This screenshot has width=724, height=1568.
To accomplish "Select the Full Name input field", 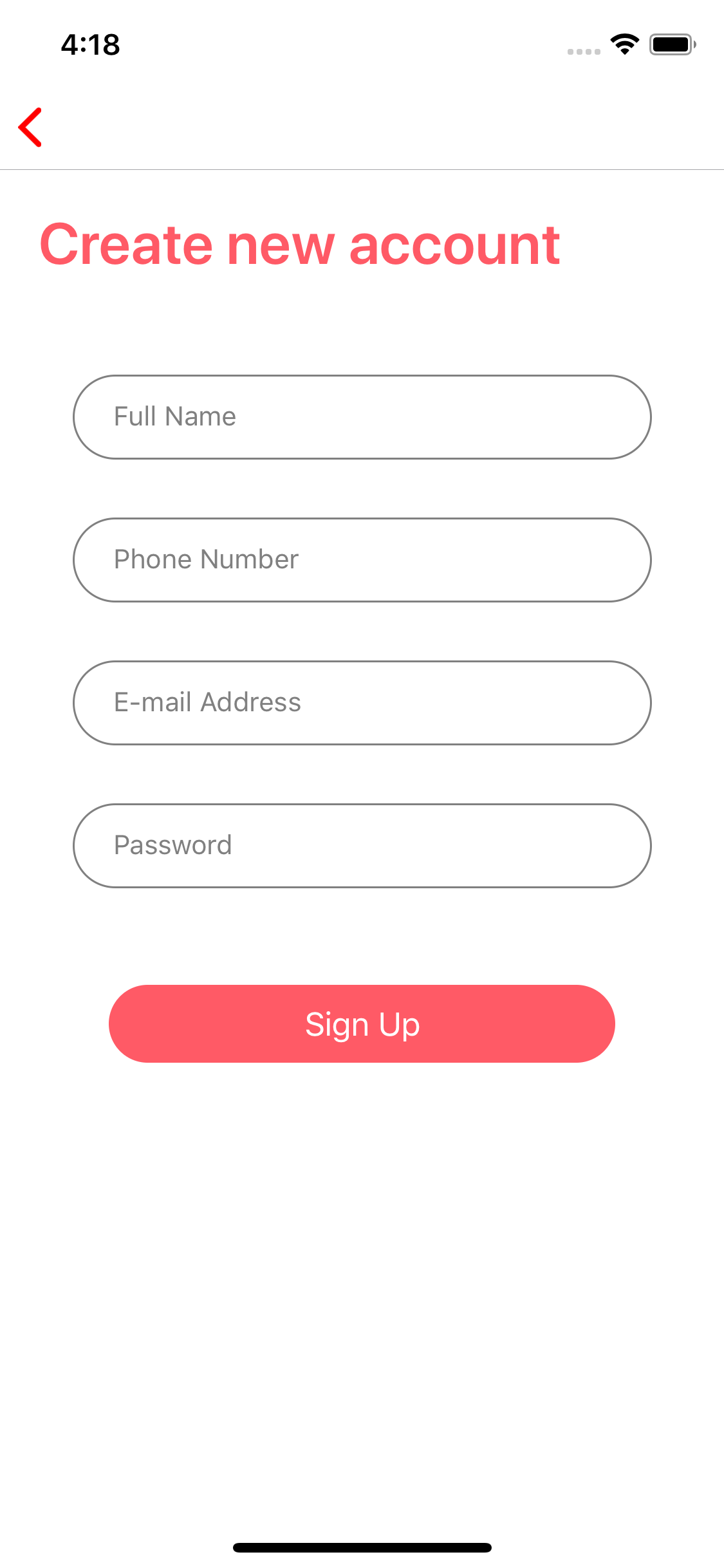I will pyautogui.click(x=362, y=416).
